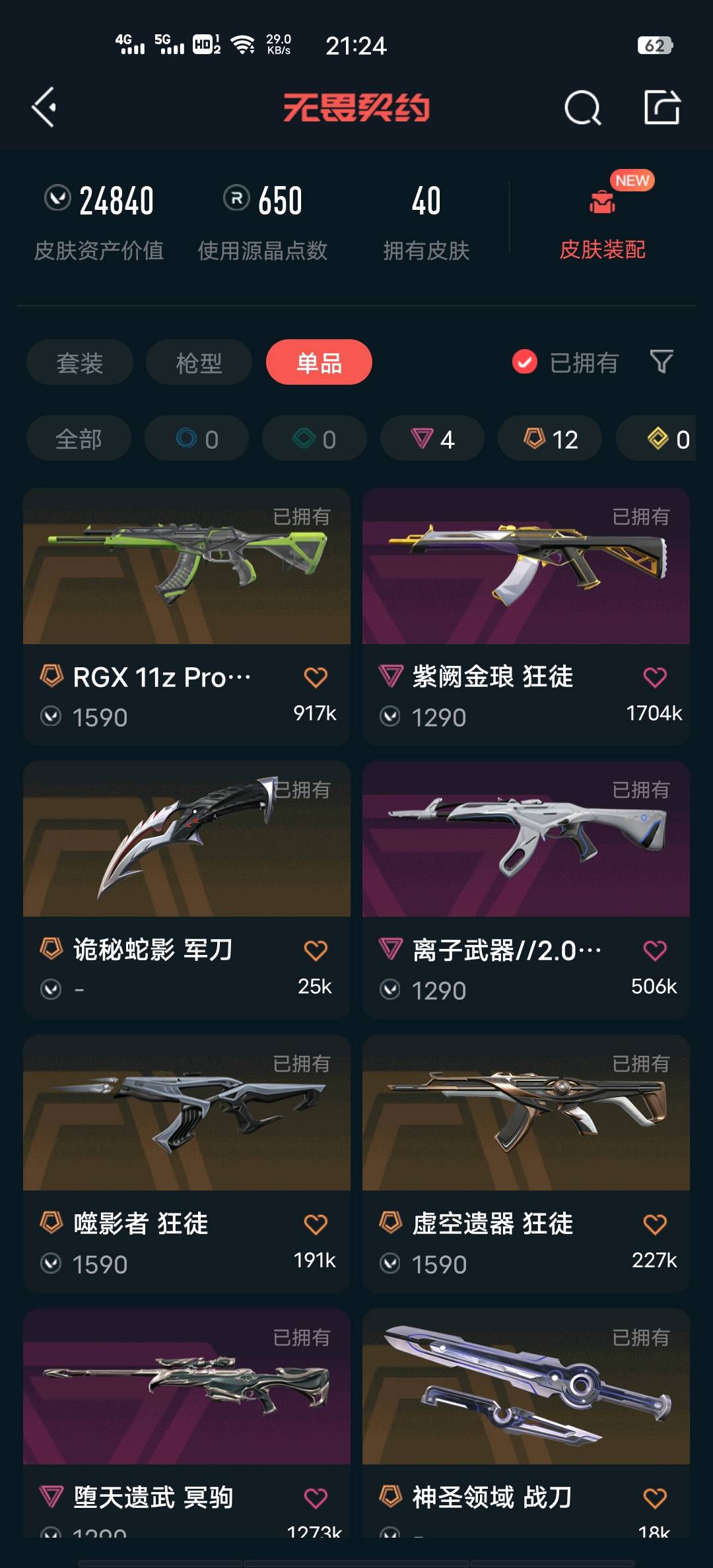The height and width of the screenshot is (1568, 713).
Task: Filter by purple tier chip showing 4
Action: click(432, 439)
